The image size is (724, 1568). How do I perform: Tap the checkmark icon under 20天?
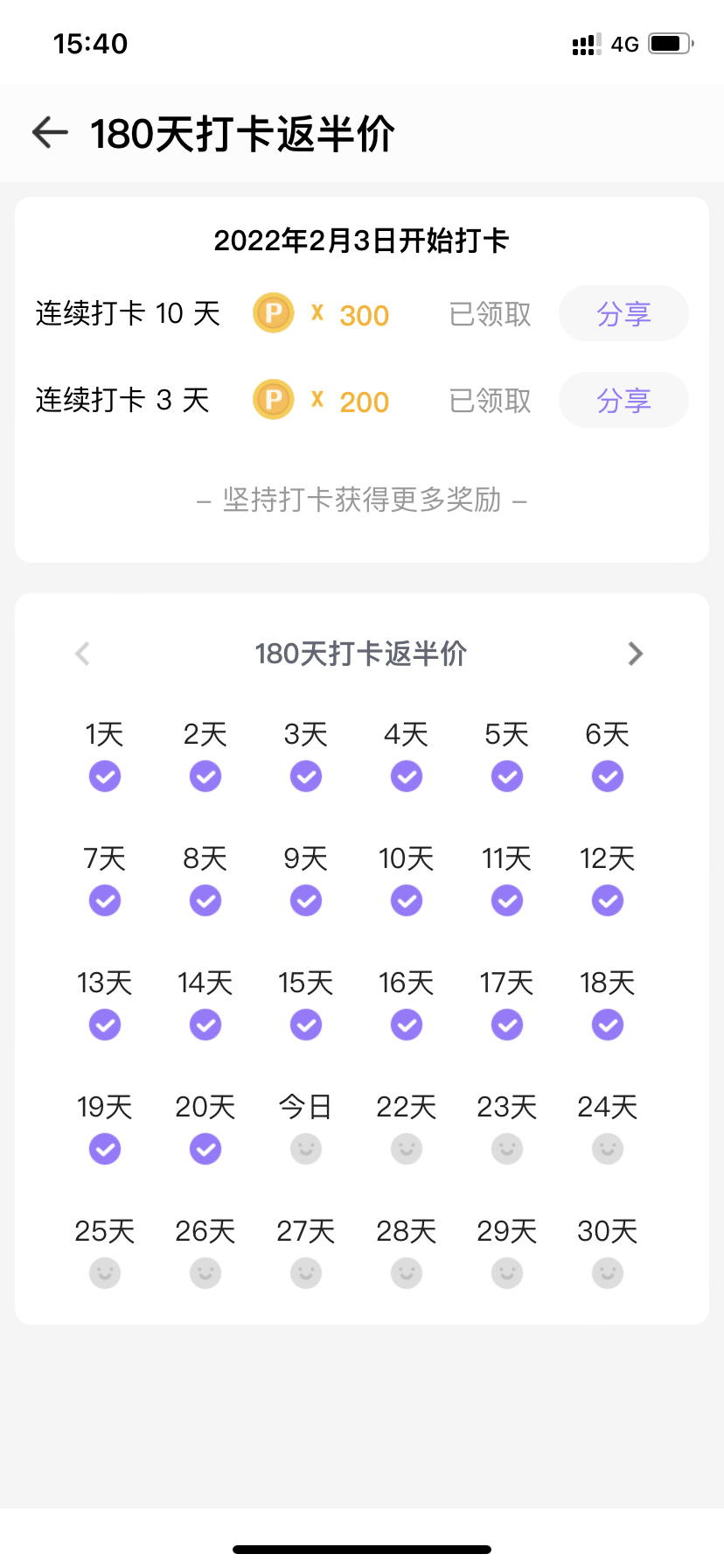click(x=205, y=1148)
